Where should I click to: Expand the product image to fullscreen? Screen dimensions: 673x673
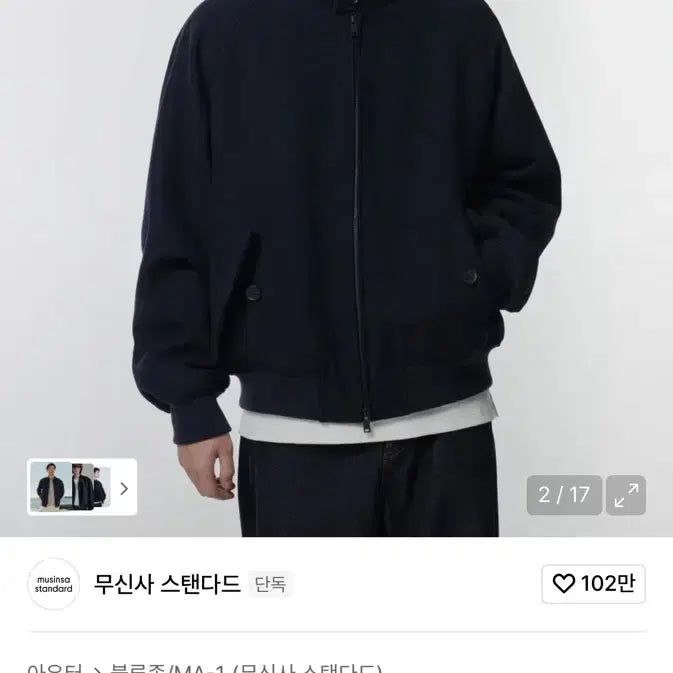pyautogui.click(x=626, y=495)
